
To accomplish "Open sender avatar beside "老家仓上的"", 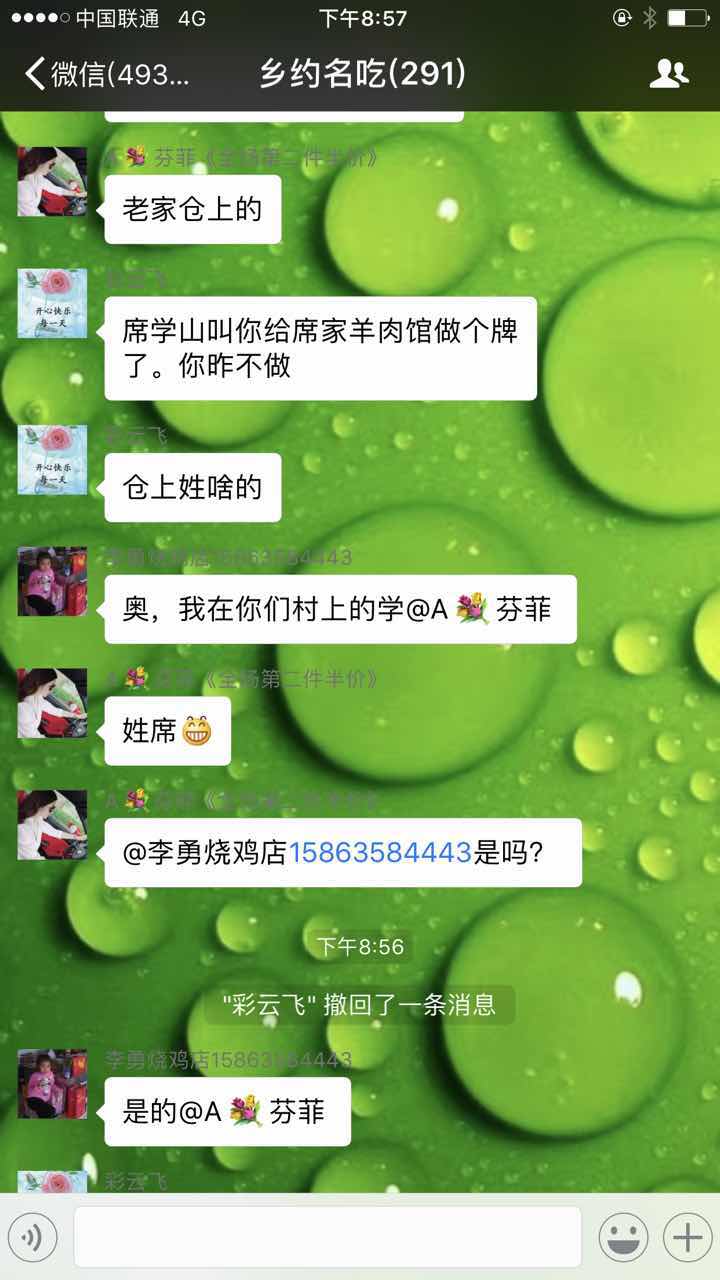I will (x=52, y=182).
